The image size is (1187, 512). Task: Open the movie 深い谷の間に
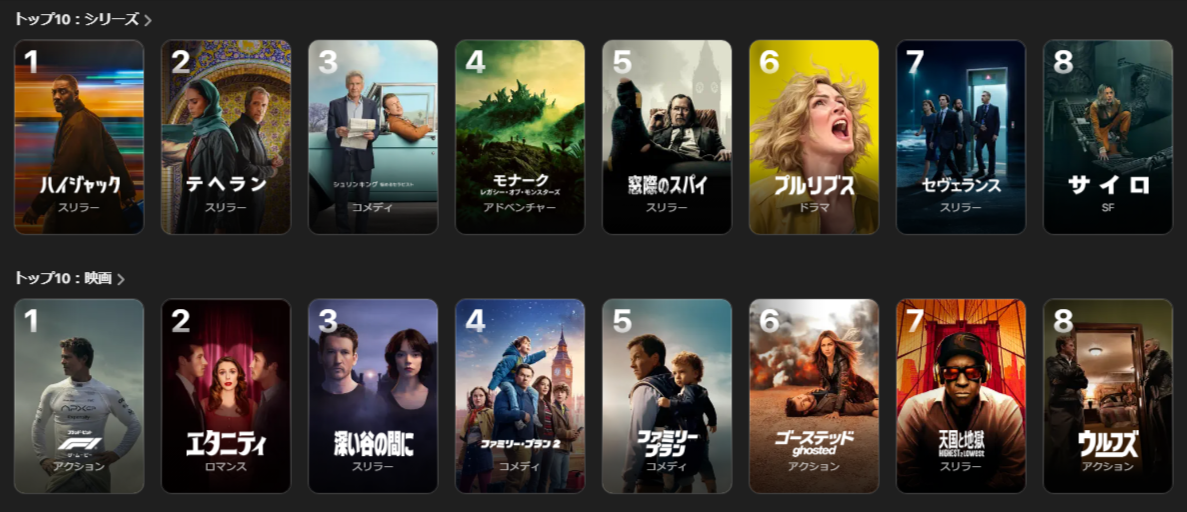[373, 396]
